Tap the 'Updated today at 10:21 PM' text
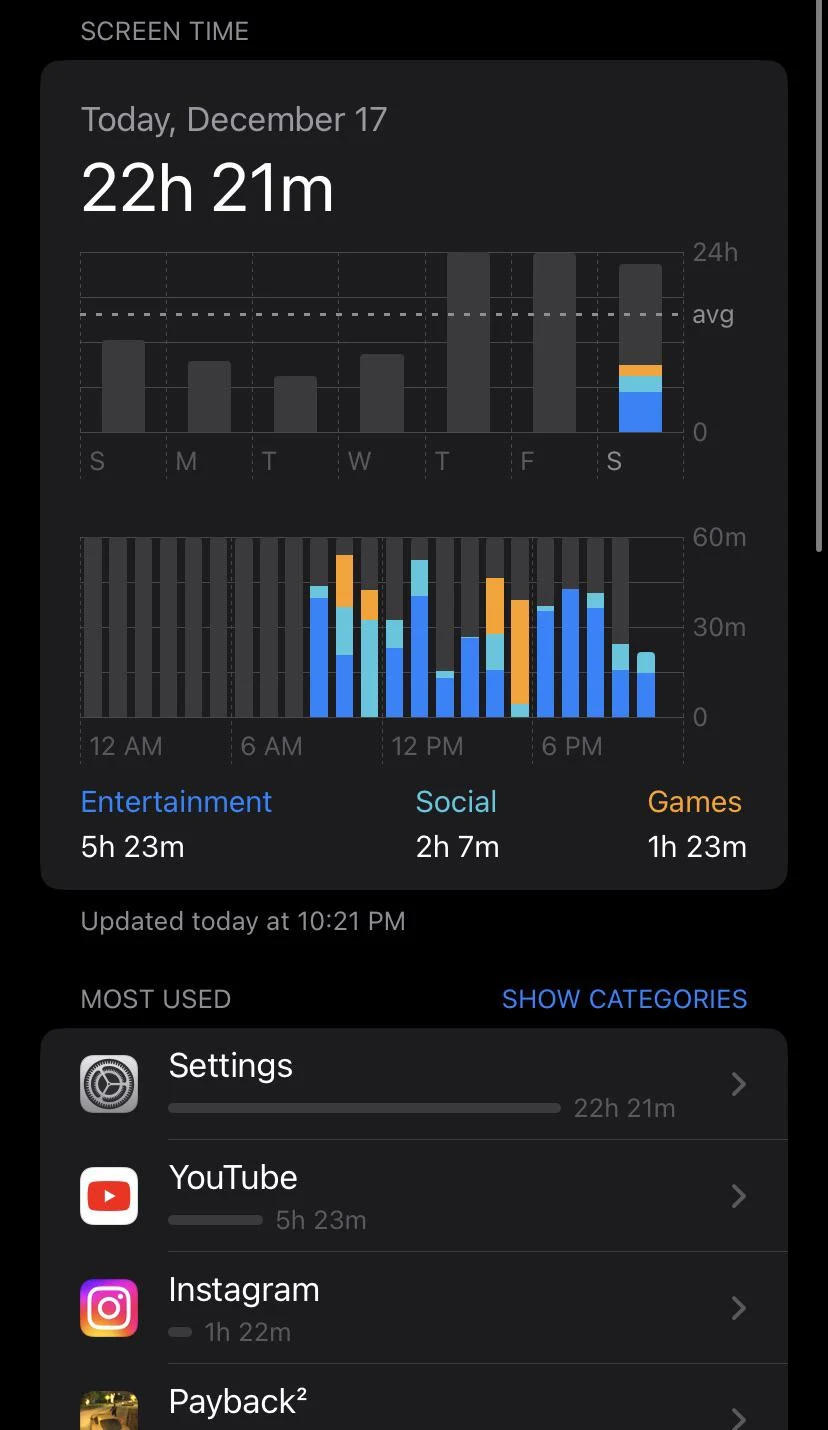The image size is (828, 1430). click(x=242, y=921)
